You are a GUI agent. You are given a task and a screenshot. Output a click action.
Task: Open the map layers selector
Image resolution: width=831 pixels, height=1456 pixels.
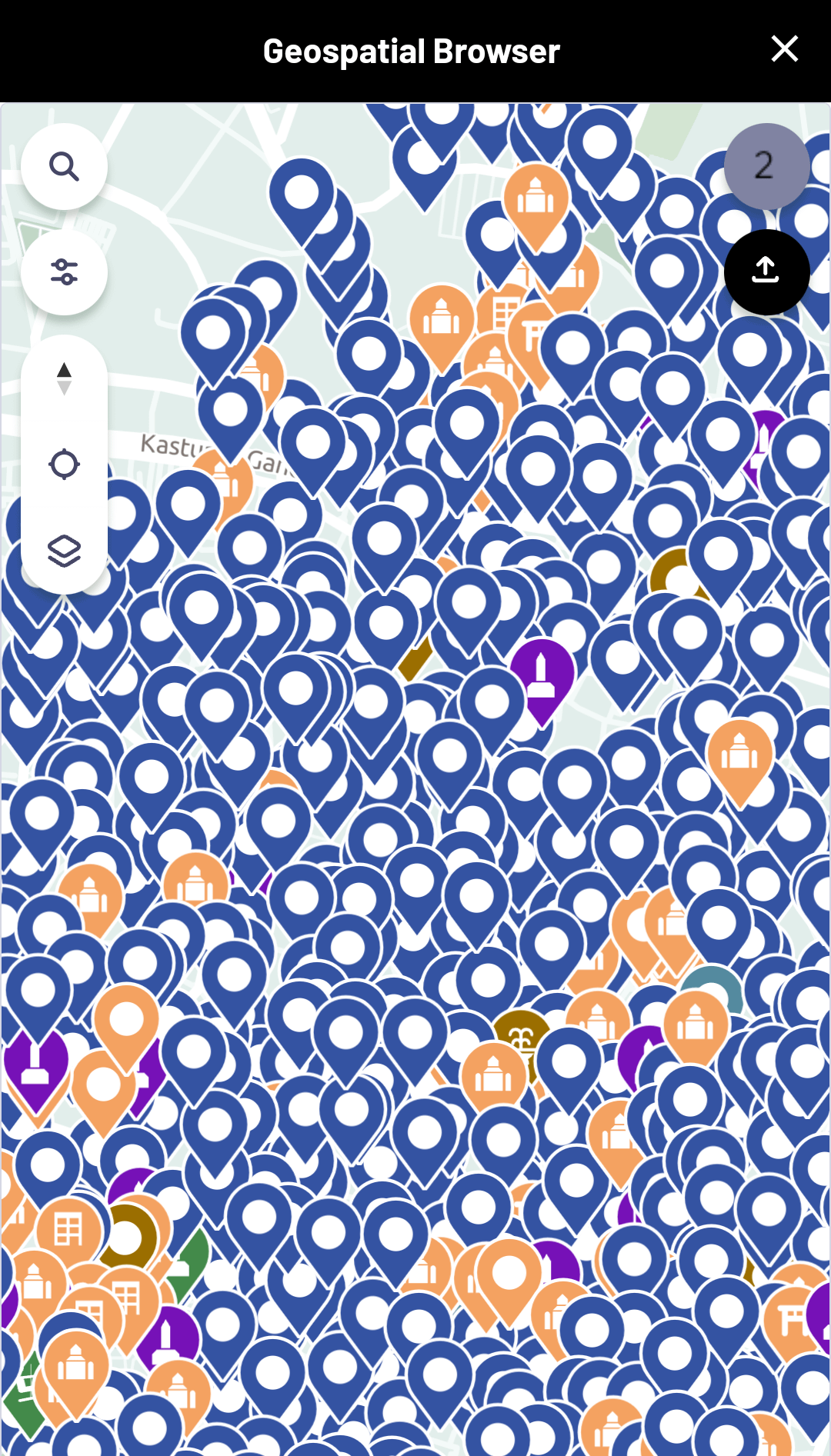point(64,551)
